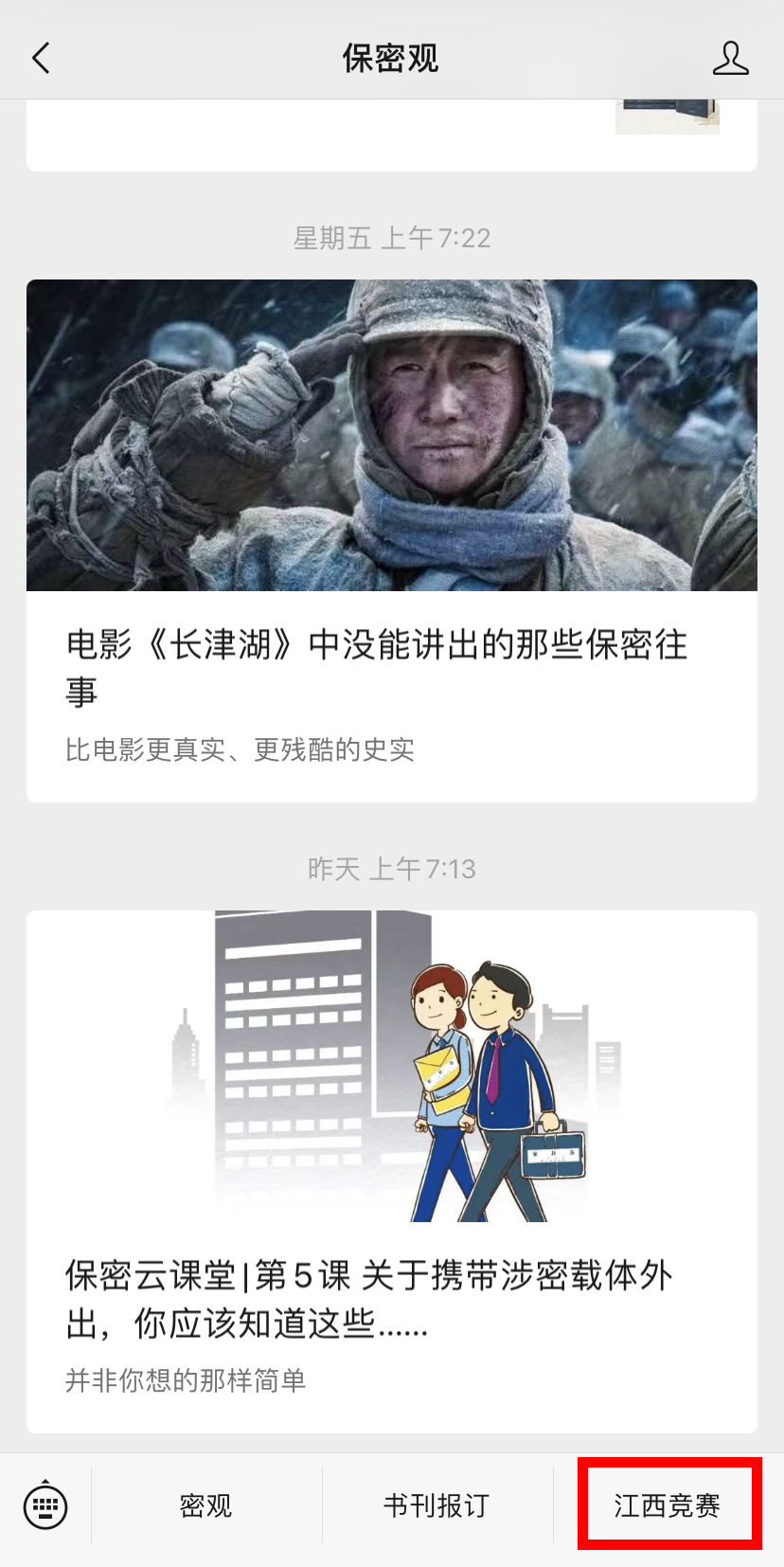
Task: Open the 保密云课堂 第5课 article
Action: tap(391, 1171)
